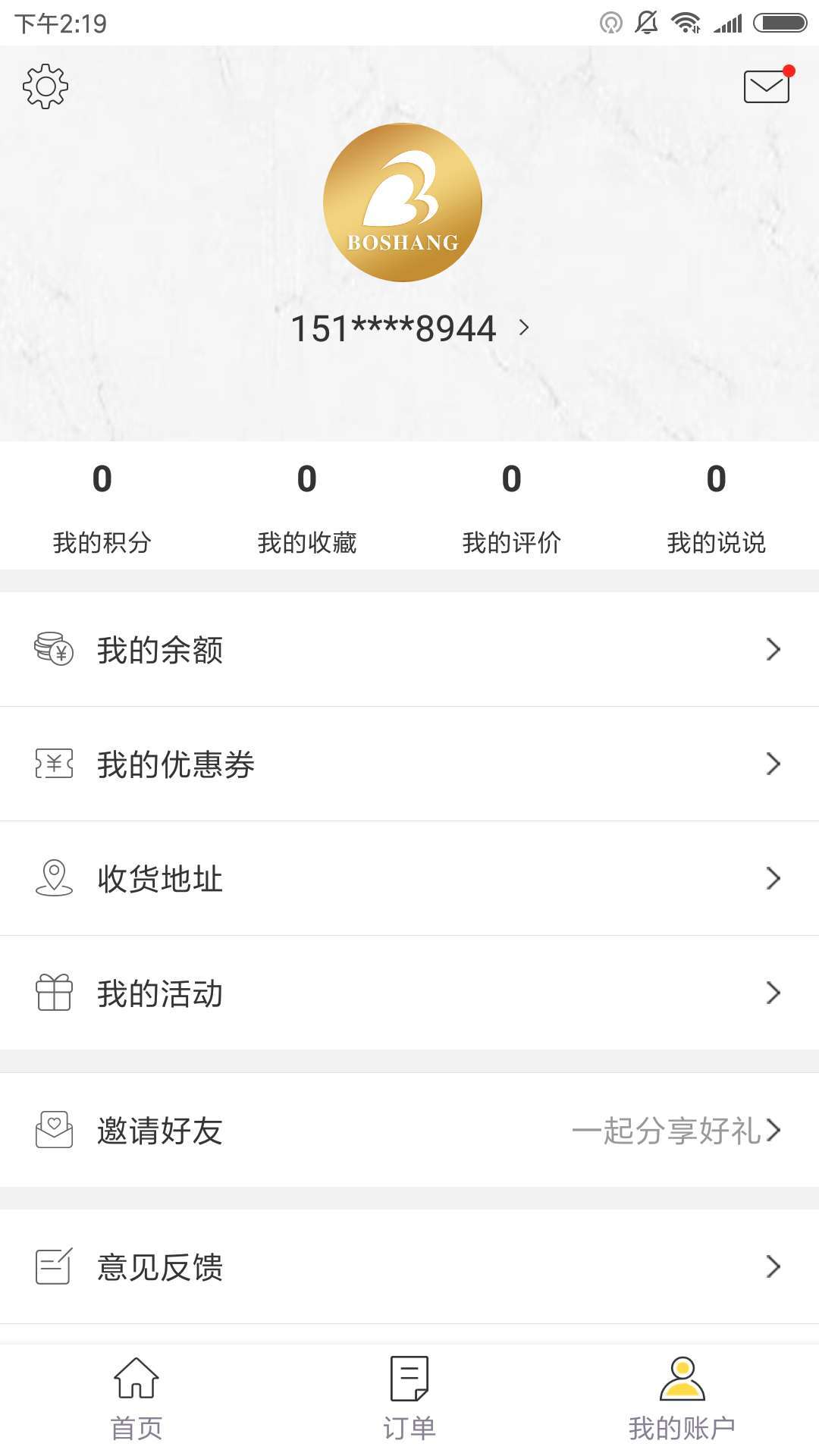Open the settings gear icon
The width and height of the screenshot is (819, 1456).
coord(45,86)
